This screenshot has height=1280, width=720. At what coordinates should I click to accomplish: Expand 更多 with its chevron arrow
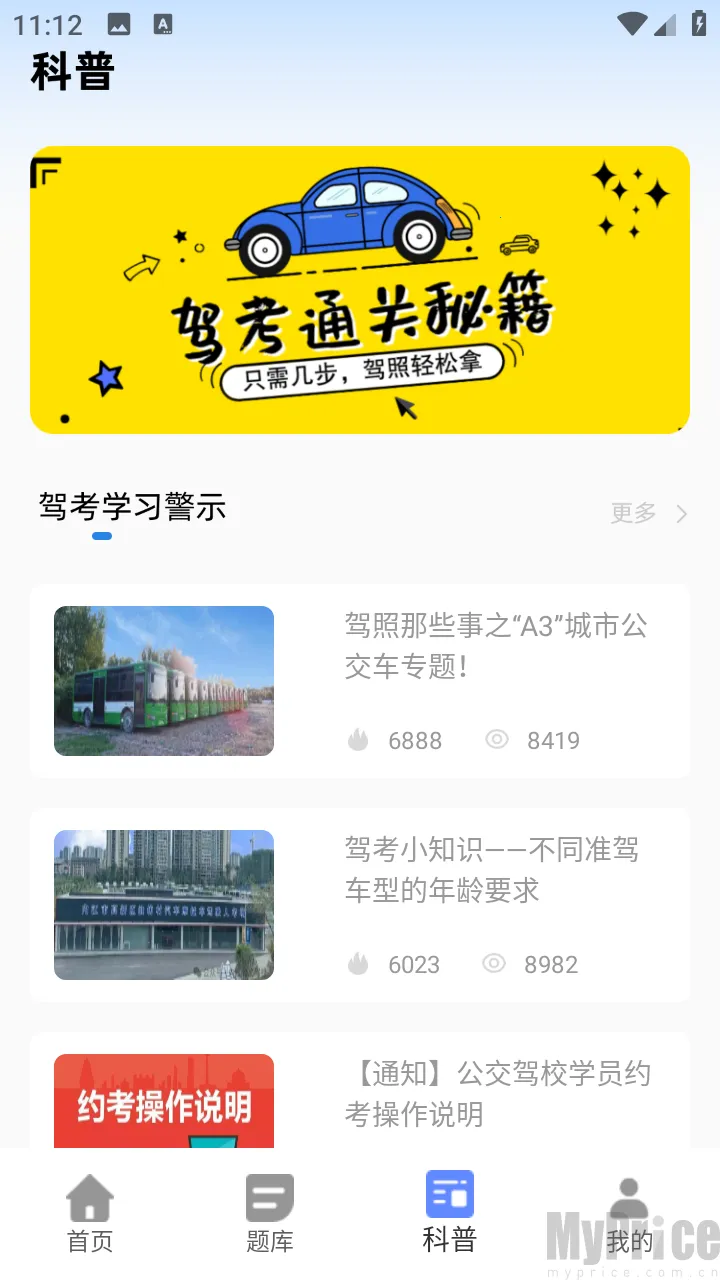[x=647, y=513]
